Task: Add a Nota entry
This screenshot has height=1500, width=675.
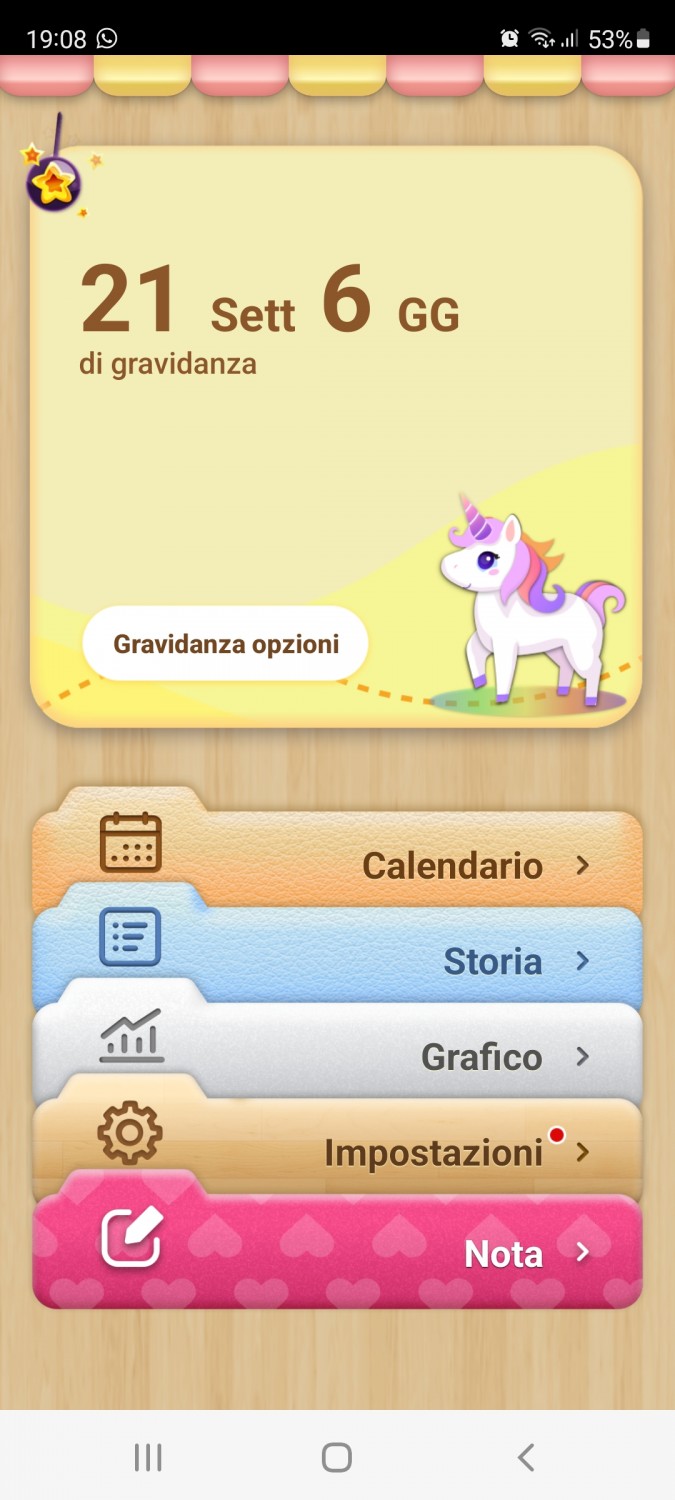Action: [x=338, y=1252]
